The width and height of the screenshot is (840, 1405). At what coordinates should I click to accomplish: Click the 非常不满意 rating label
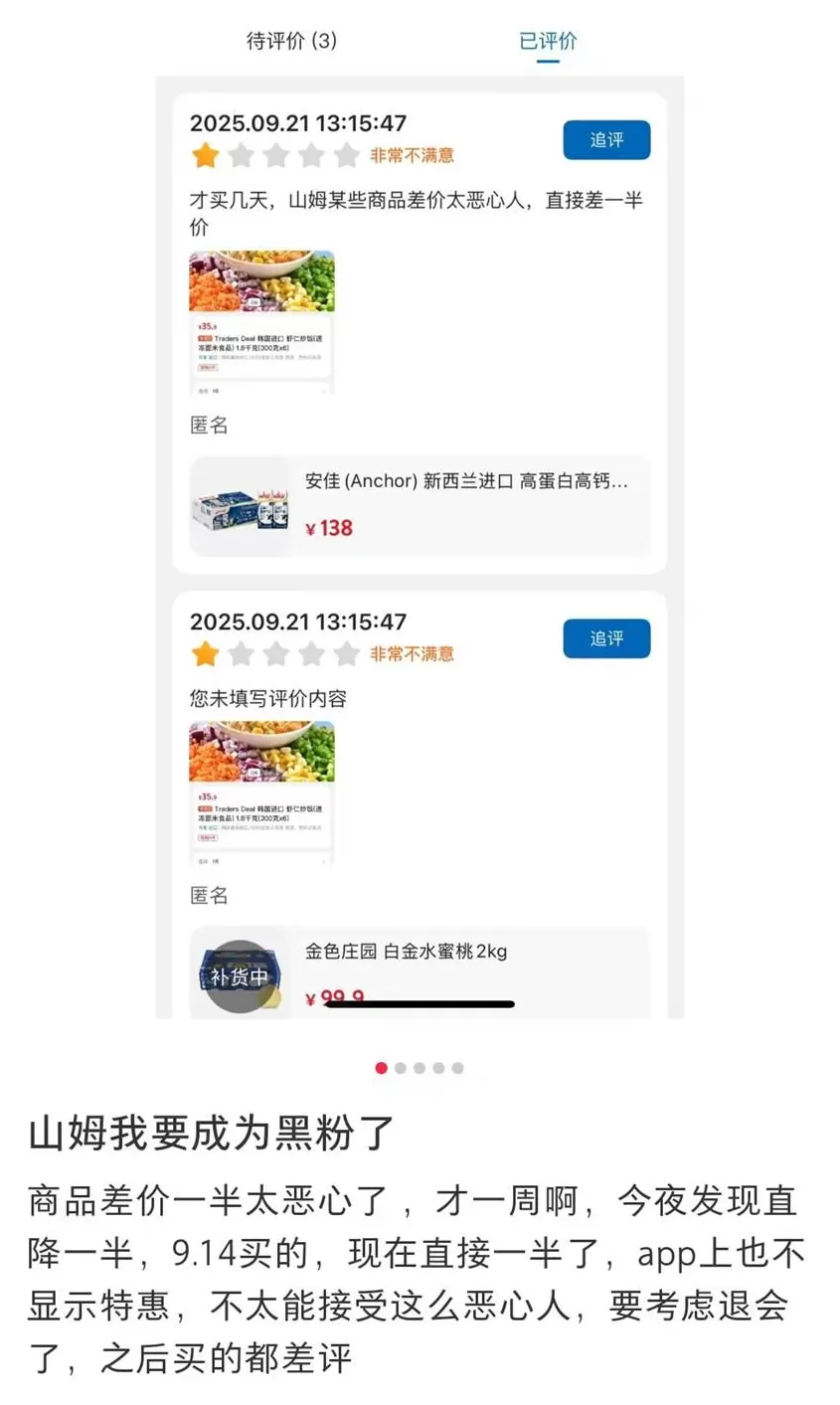415,155
